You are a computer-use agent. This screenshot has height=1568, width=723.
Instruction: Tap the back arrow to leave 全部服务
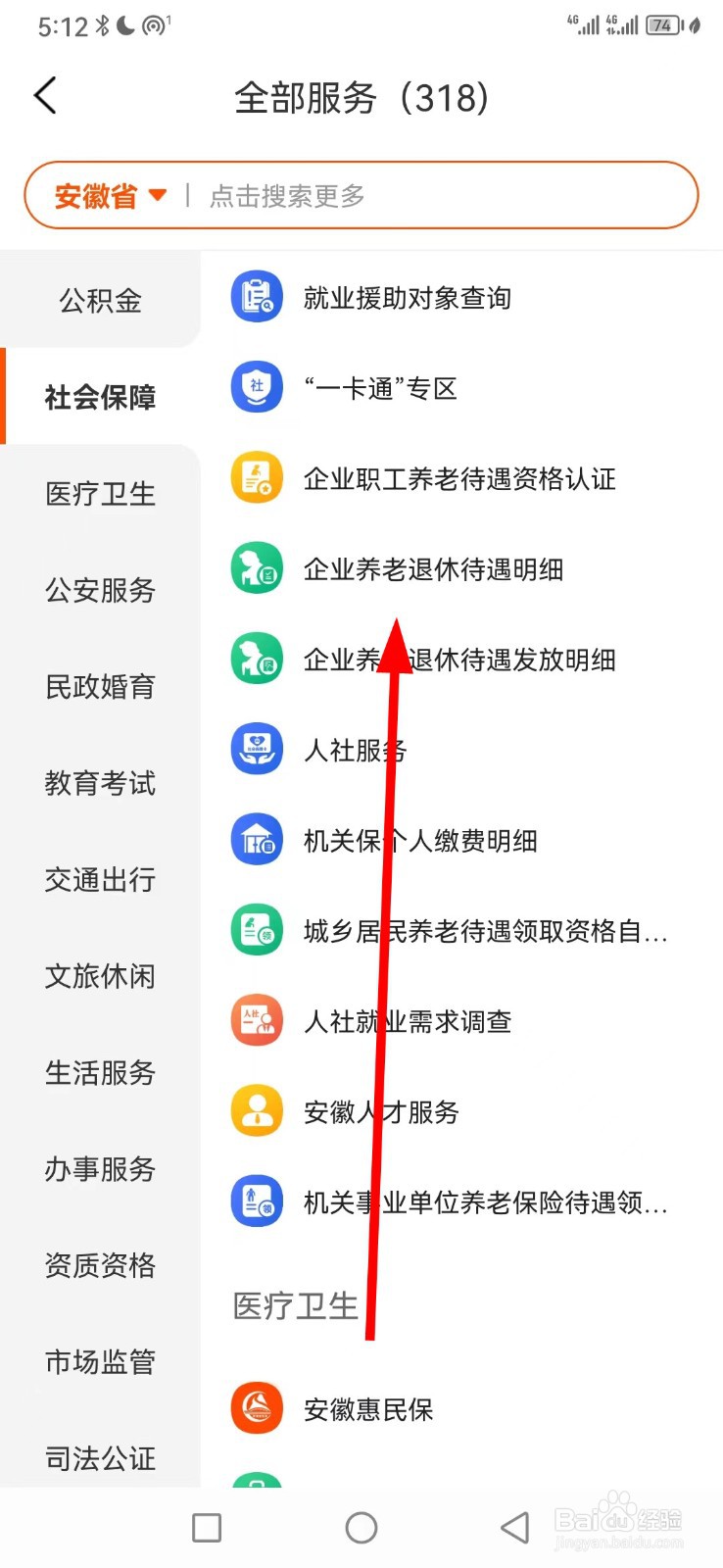click(x=43, y=95)
